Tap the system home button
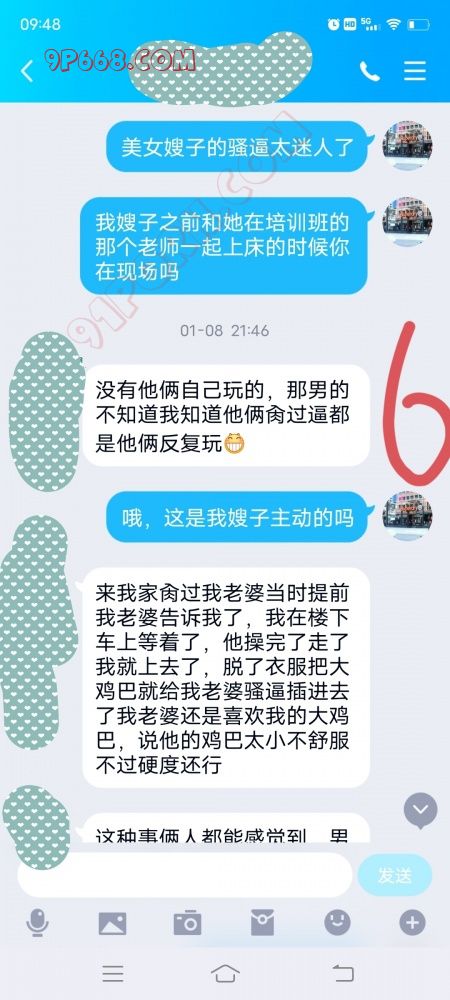The height and width of the screenshot is (1000, 450). click(x=225, y=973)
